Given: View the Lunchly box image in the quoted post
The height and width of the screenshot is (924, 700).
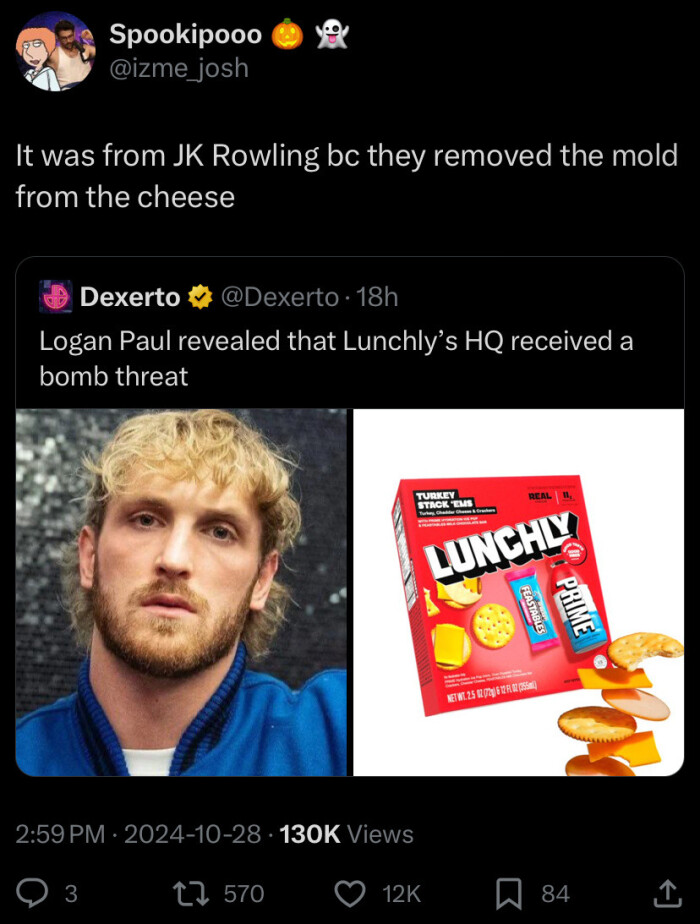Looking at the screenshot, I should [x=518, y=592].
